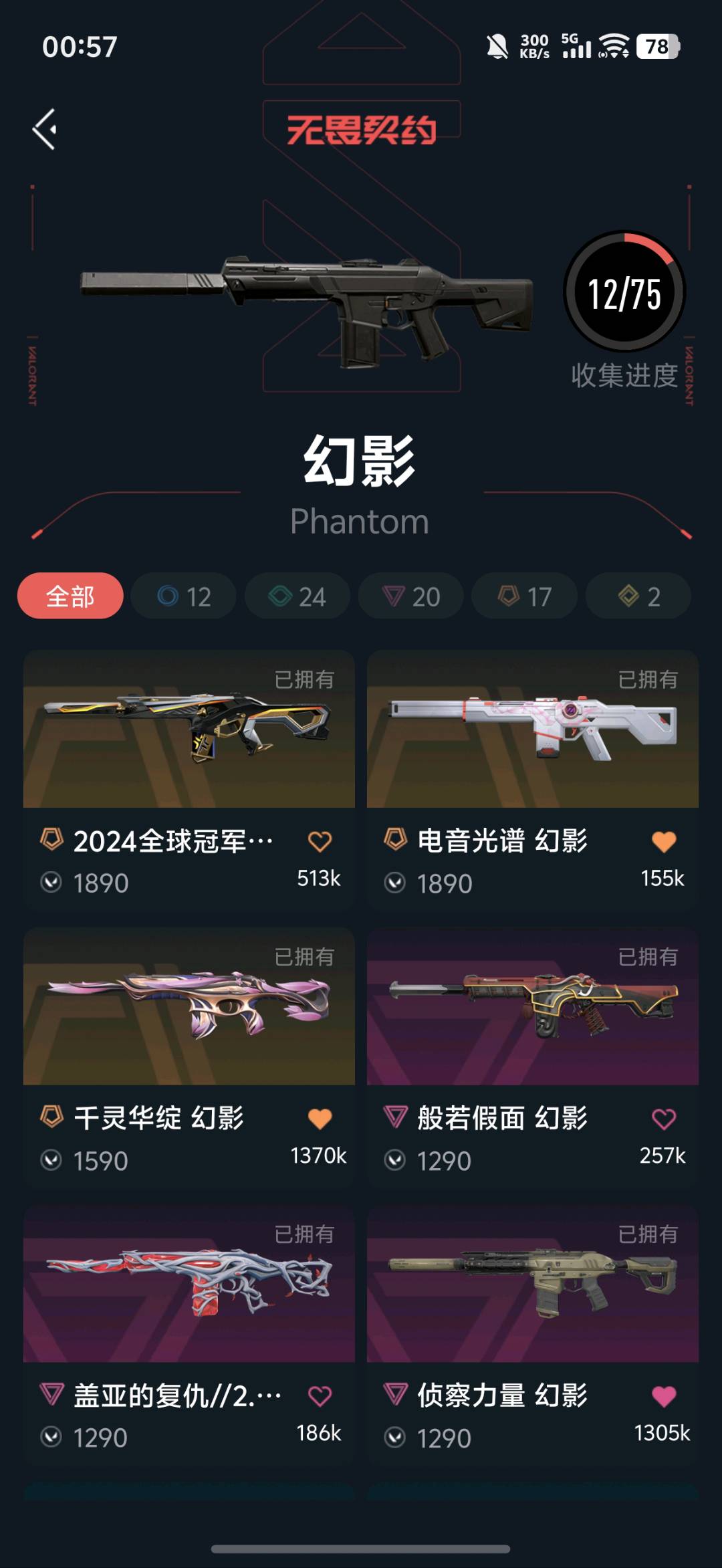The width and height of the screenshot is (722, 1568).
Task: Unlike the 侦察力量 幻影 skin
Action: click(663, 1395)
